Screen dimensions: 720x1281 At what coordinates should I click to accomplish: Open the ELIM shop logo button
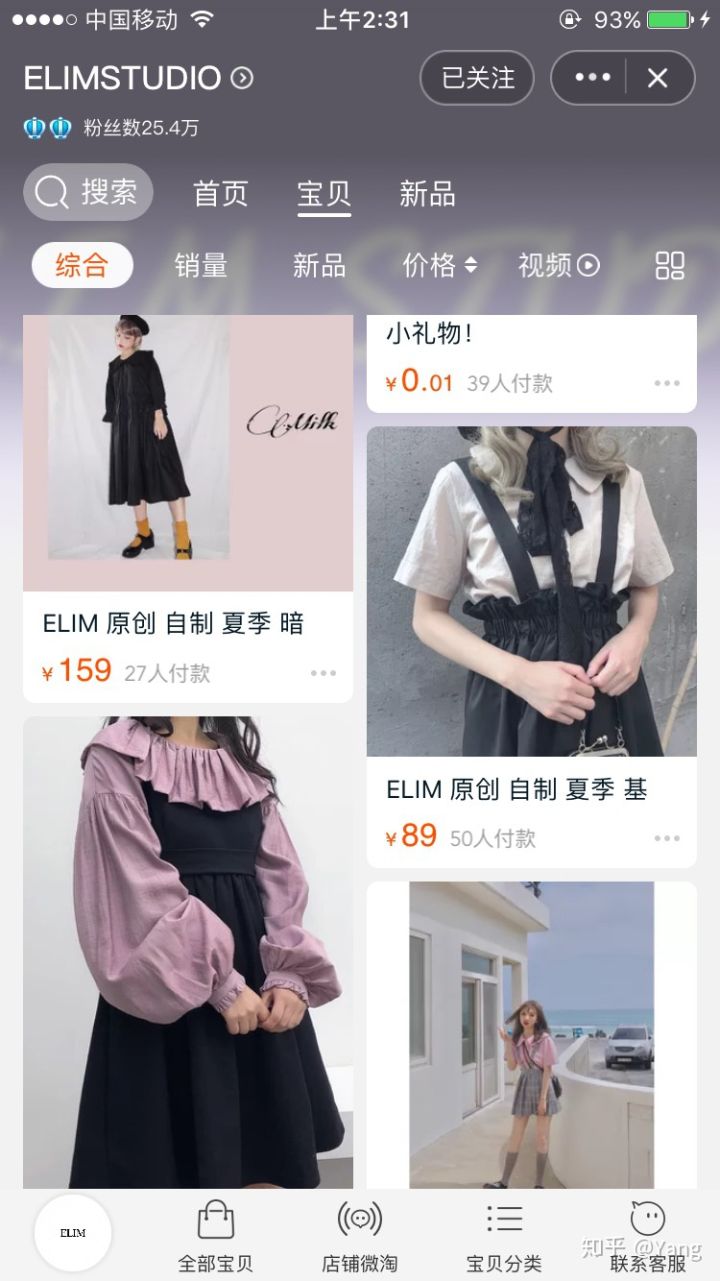click(73, 1233)
